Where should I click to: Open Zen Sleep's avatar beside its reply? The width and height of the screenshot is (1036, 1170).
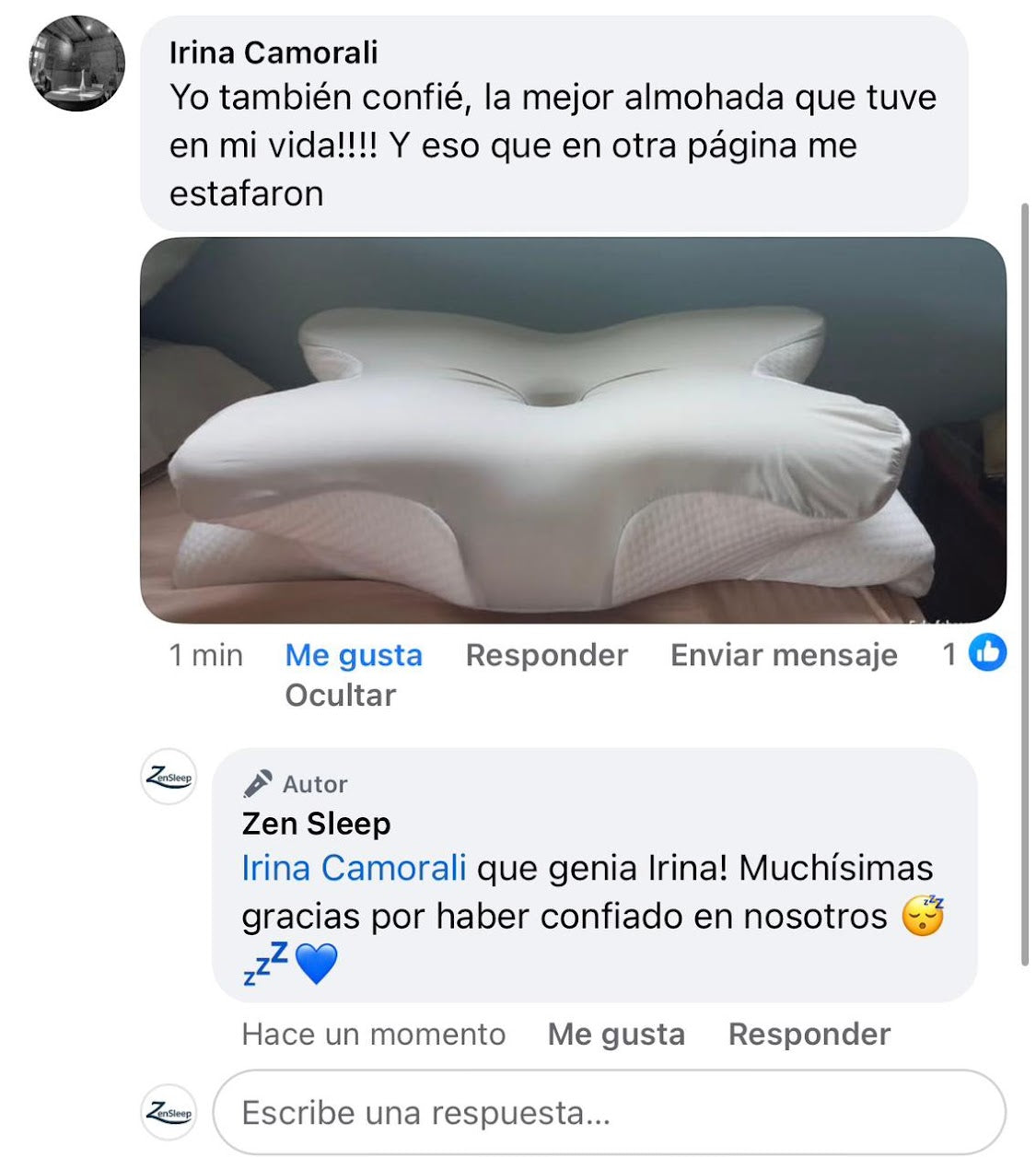169,778
